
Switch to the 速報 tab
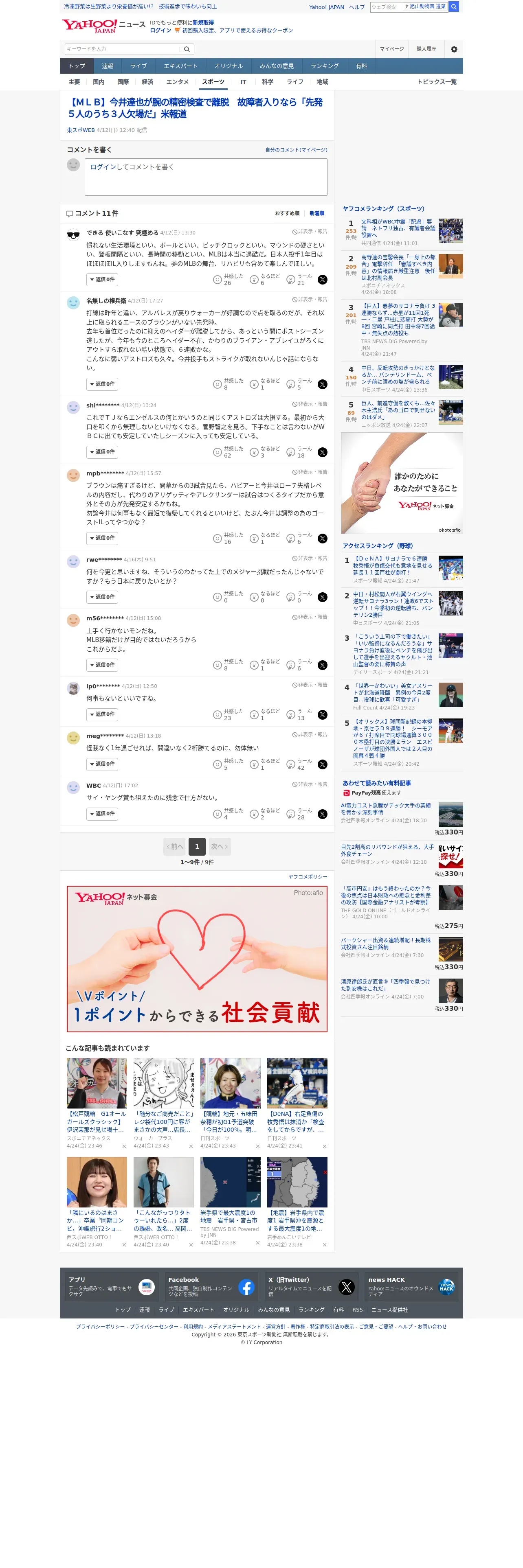pos(108,66)
